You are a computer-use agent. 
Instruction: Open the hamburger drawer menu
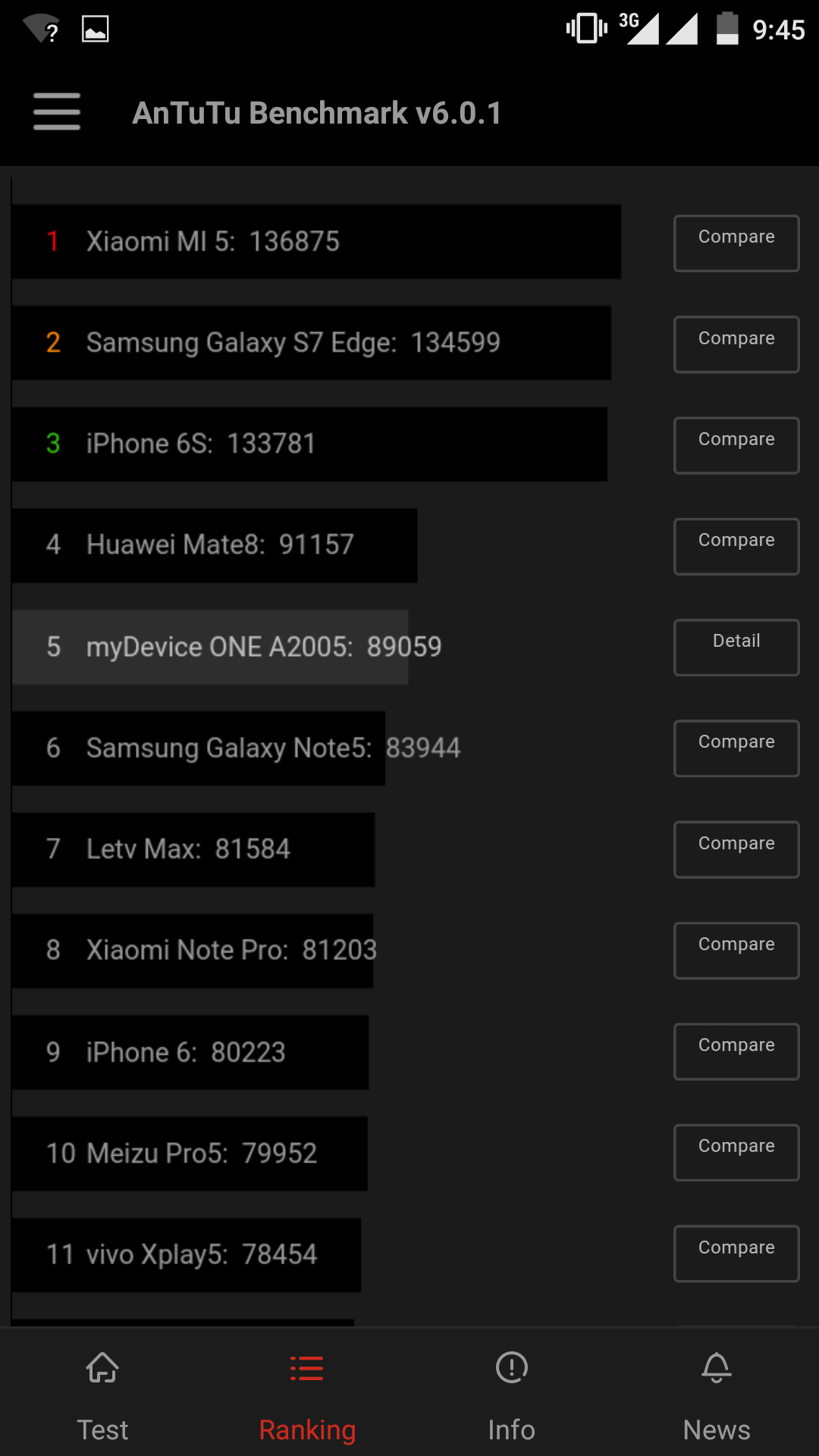tap(57, 112)
